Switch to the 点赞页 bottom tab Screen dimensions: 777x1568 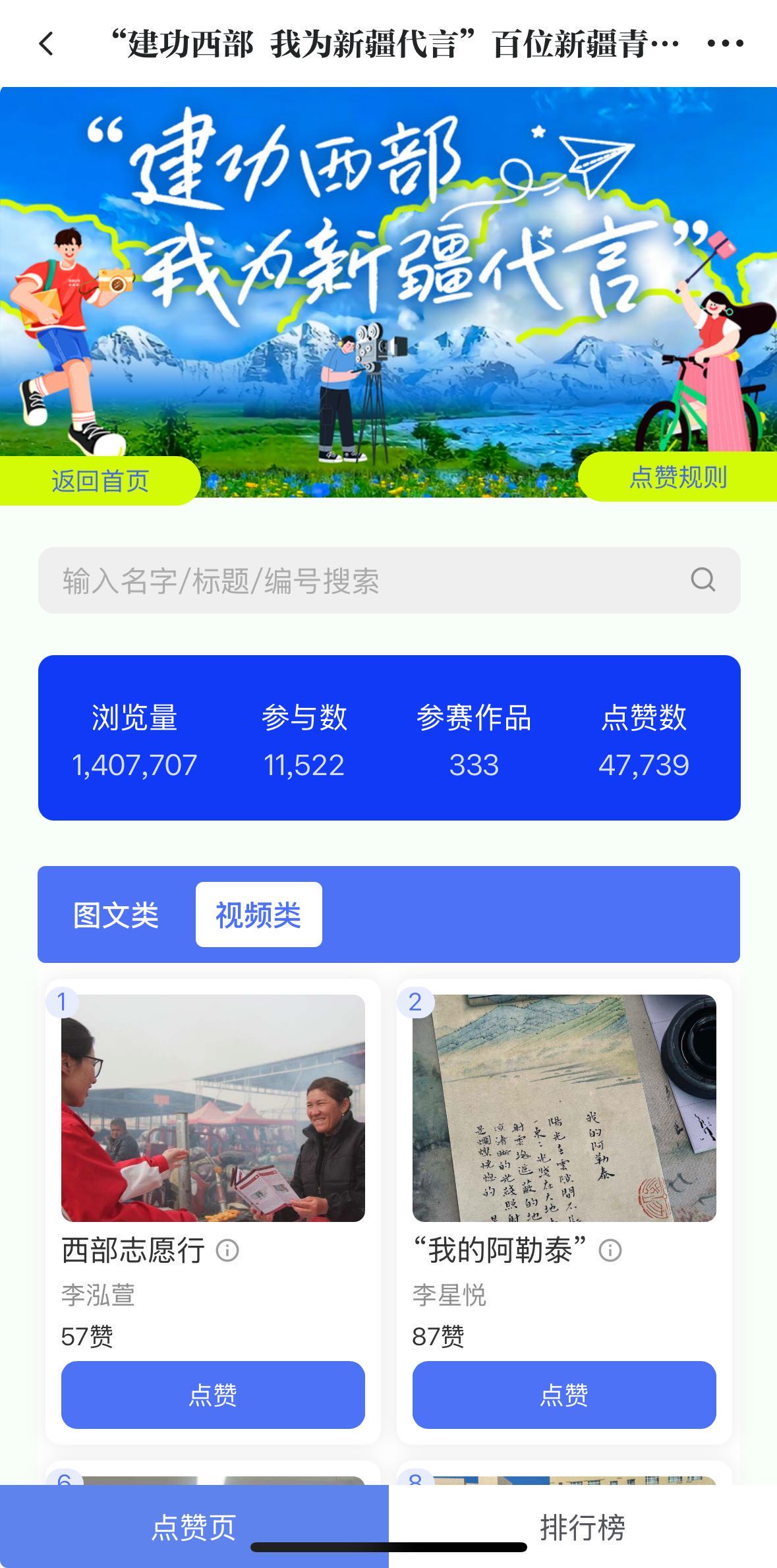point(194,1526)
